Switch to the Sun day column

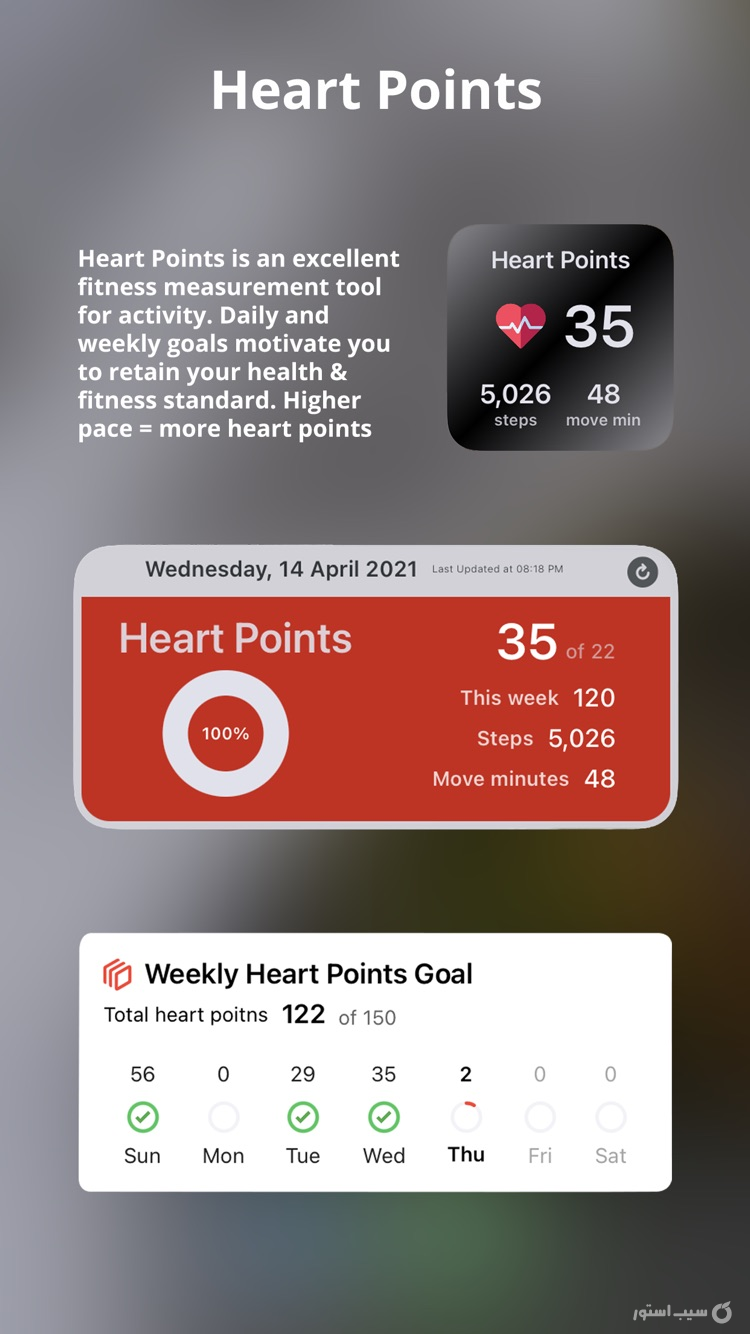(142, 1155)
